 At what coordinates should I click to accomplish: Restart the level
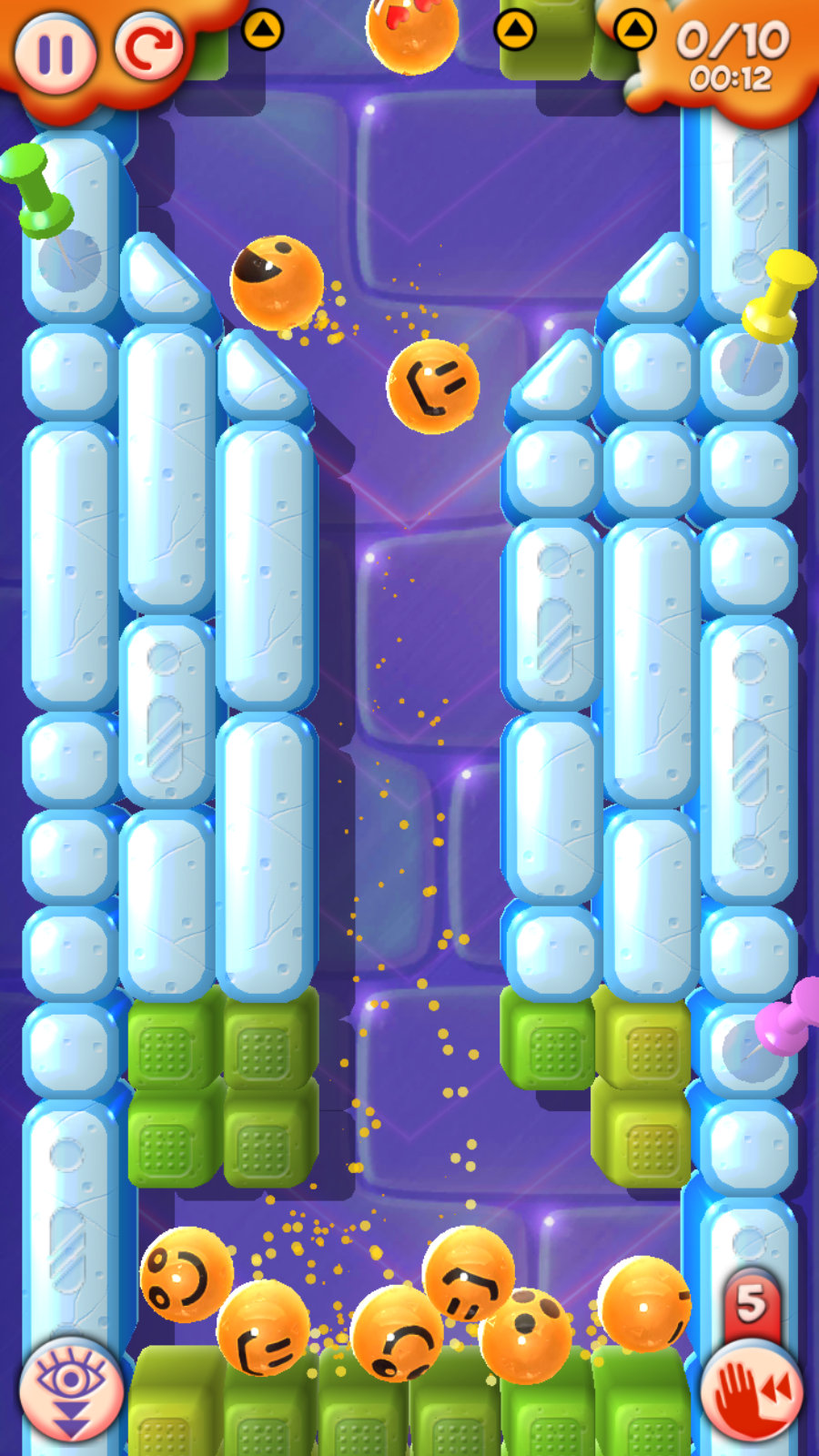click(149, 47)
